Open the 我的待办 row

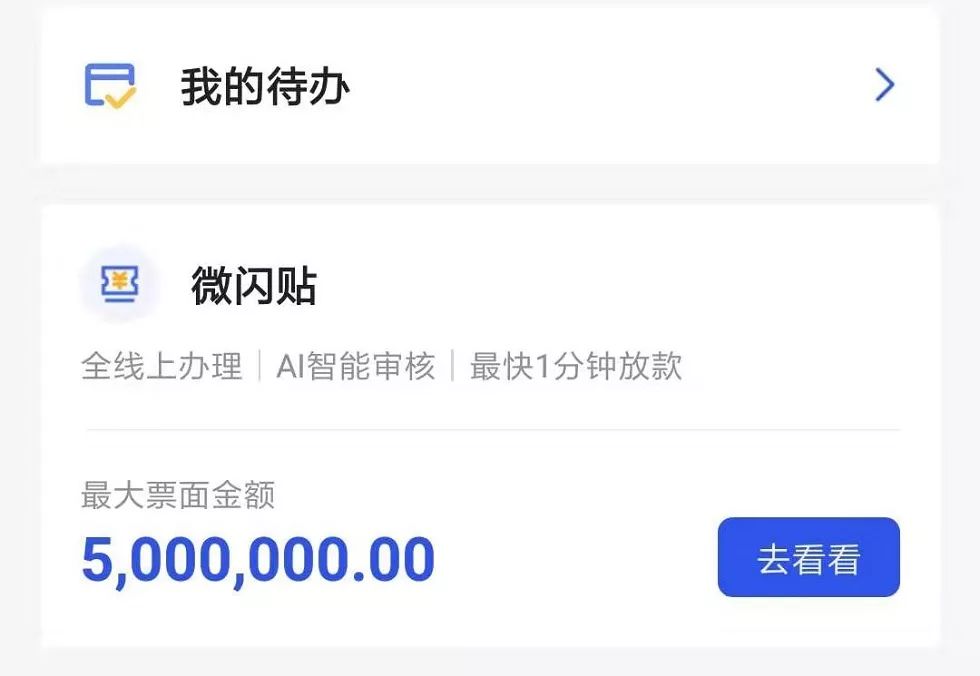[x=488, y=86]
